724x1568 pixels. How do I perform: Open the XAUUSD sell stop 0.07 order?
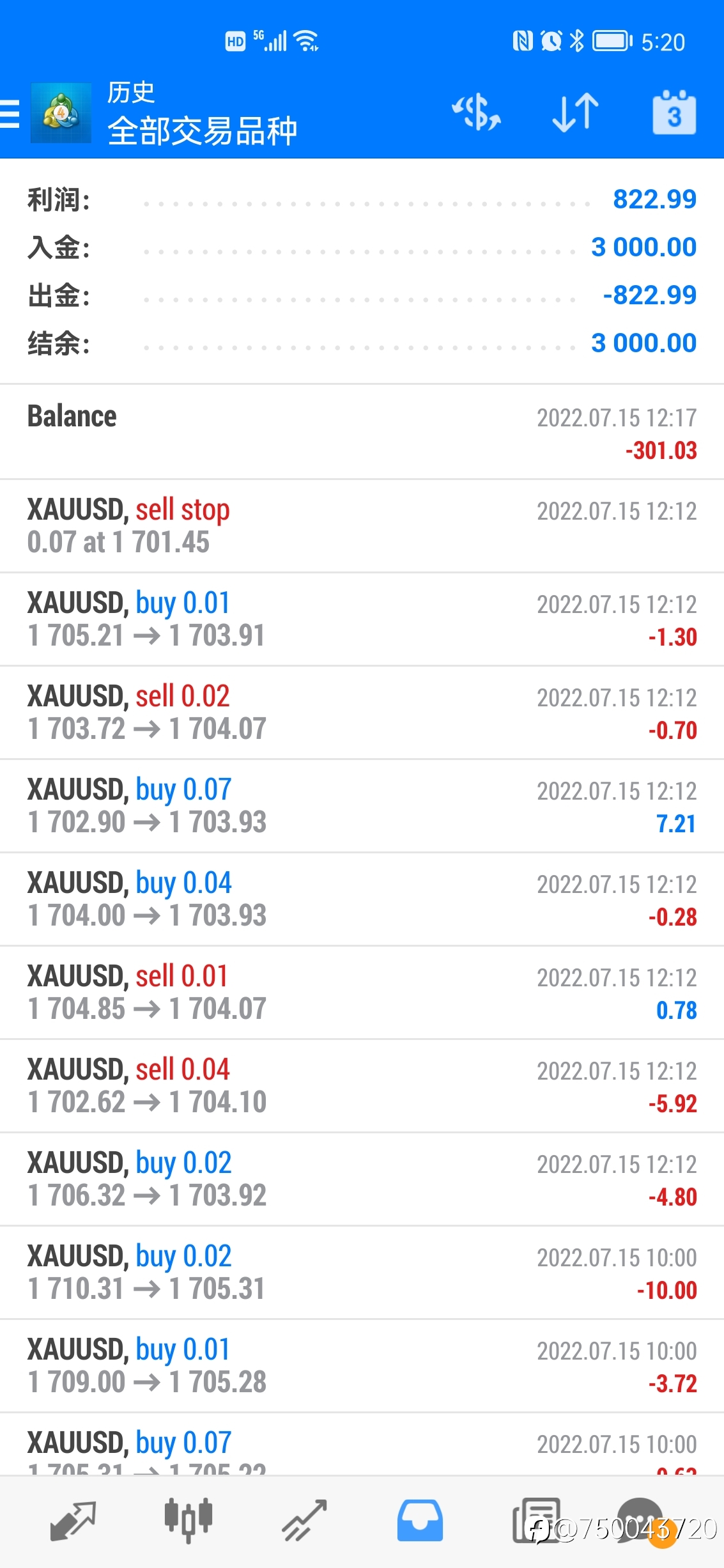(362, 526)
